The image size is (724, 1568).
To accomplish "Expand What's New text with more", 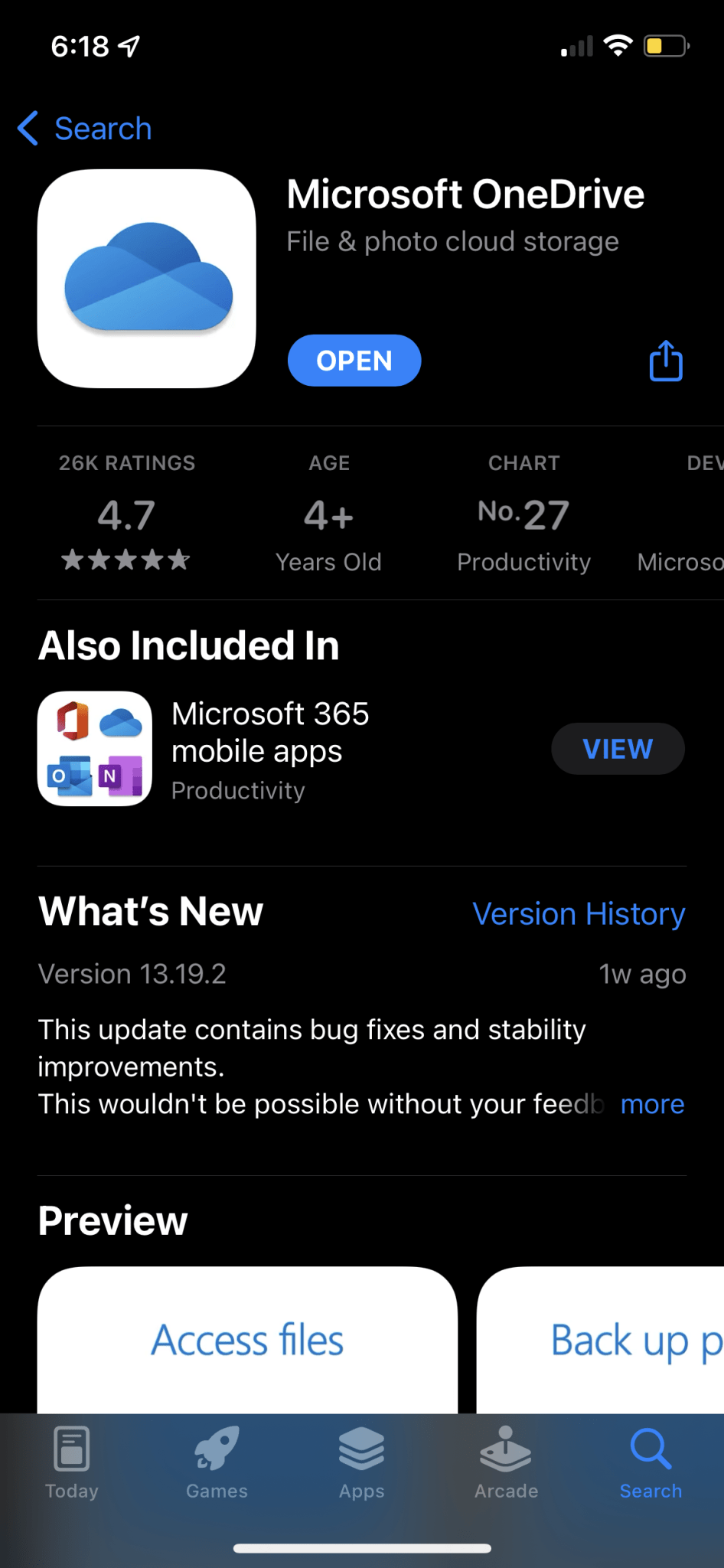I will point(652,1104).
